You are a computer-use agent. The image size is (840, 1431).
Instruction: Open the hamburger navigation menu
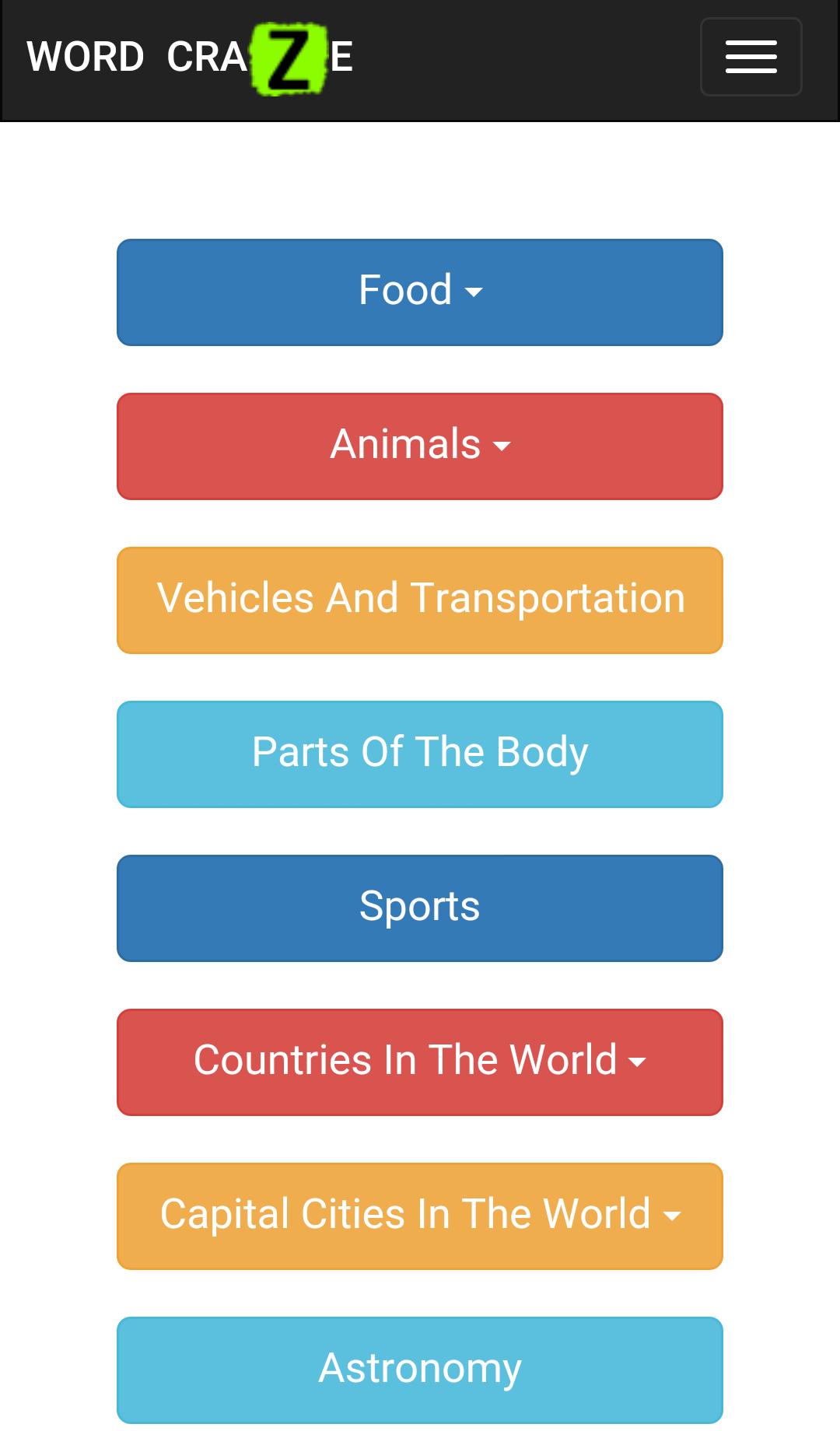[751, 57]
